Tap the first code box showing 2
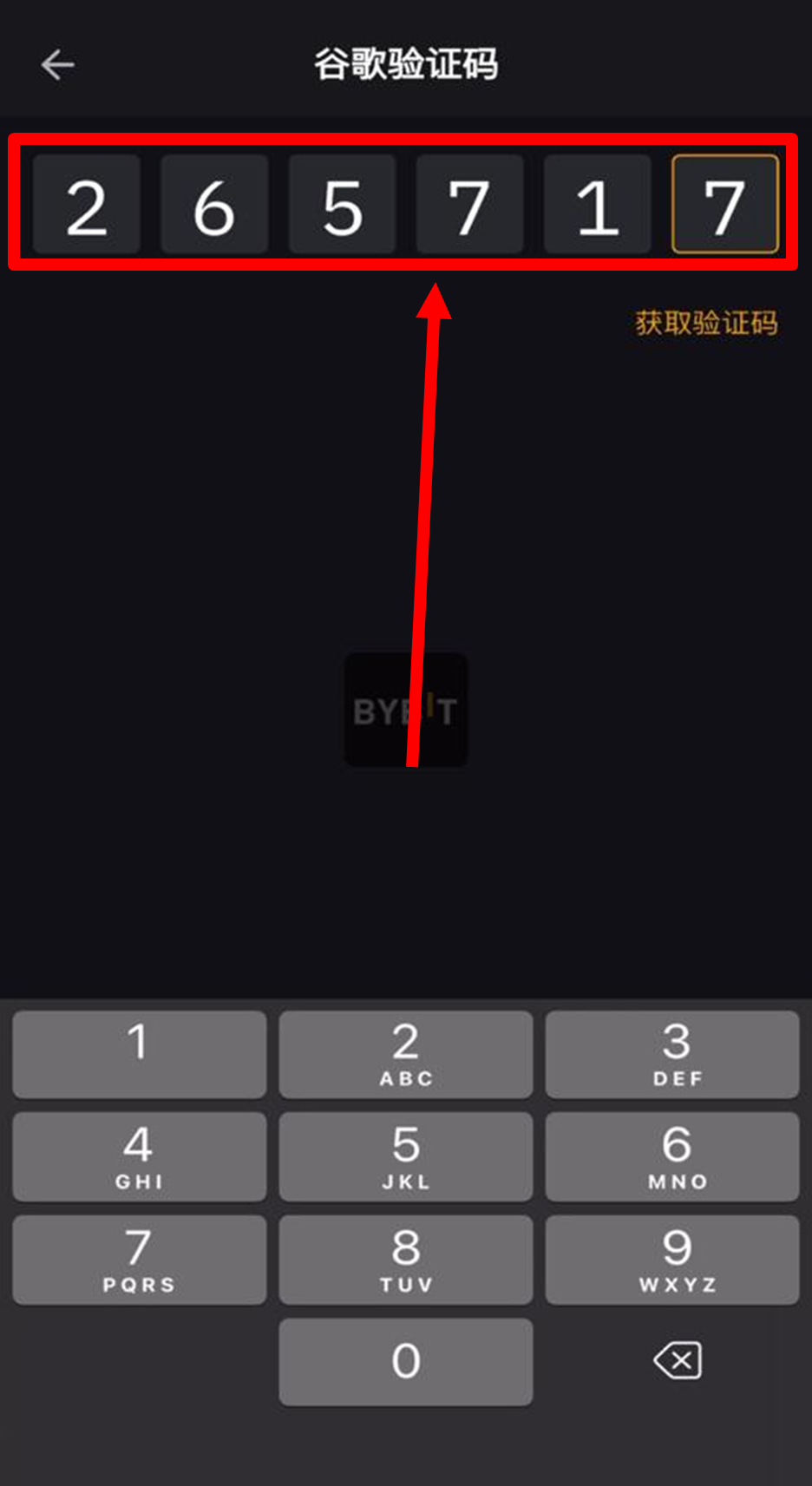This screenshot has height=1486, width=812. pyautogui.click(x=87, y=205)
